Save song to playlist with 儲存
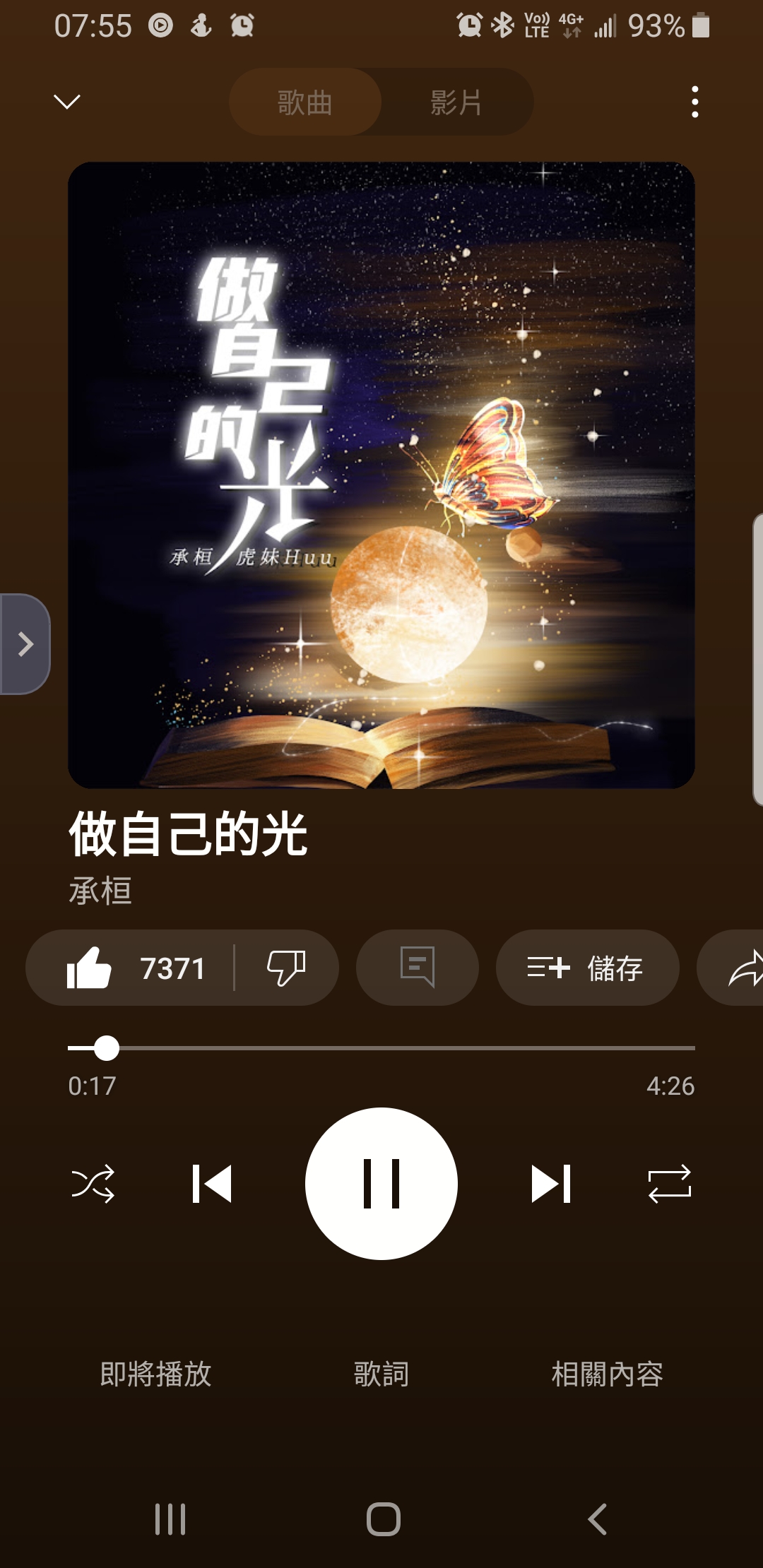 (586, 968)
